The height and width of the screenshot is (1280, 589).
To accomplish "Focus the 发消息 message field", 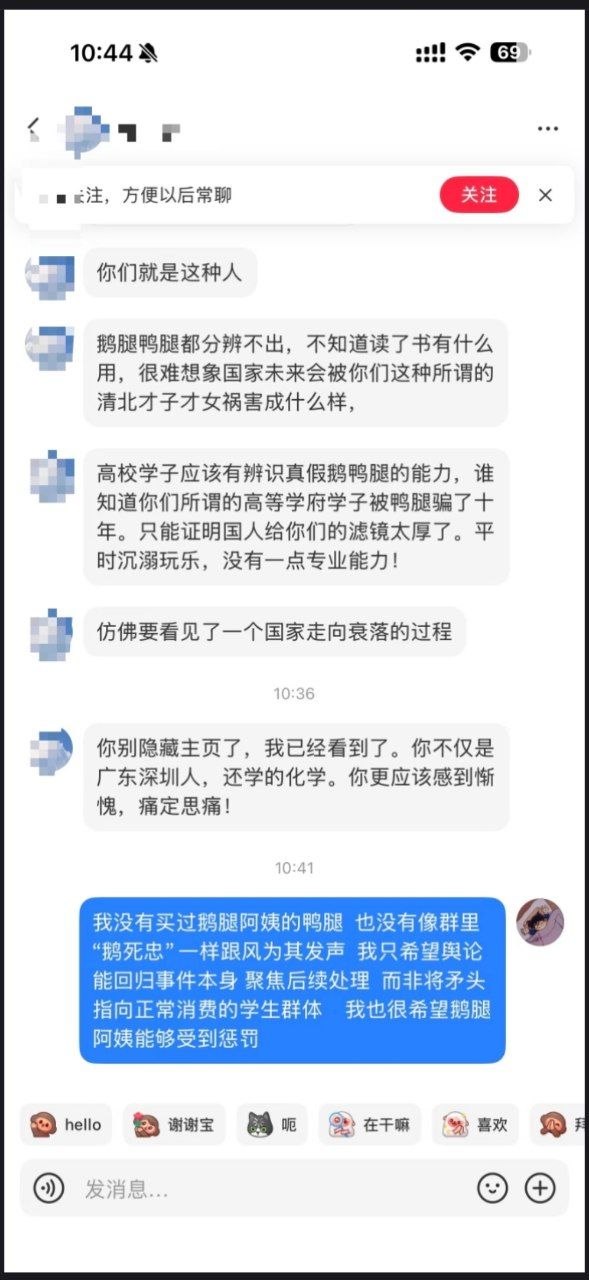I will (x=270, y=1188).
